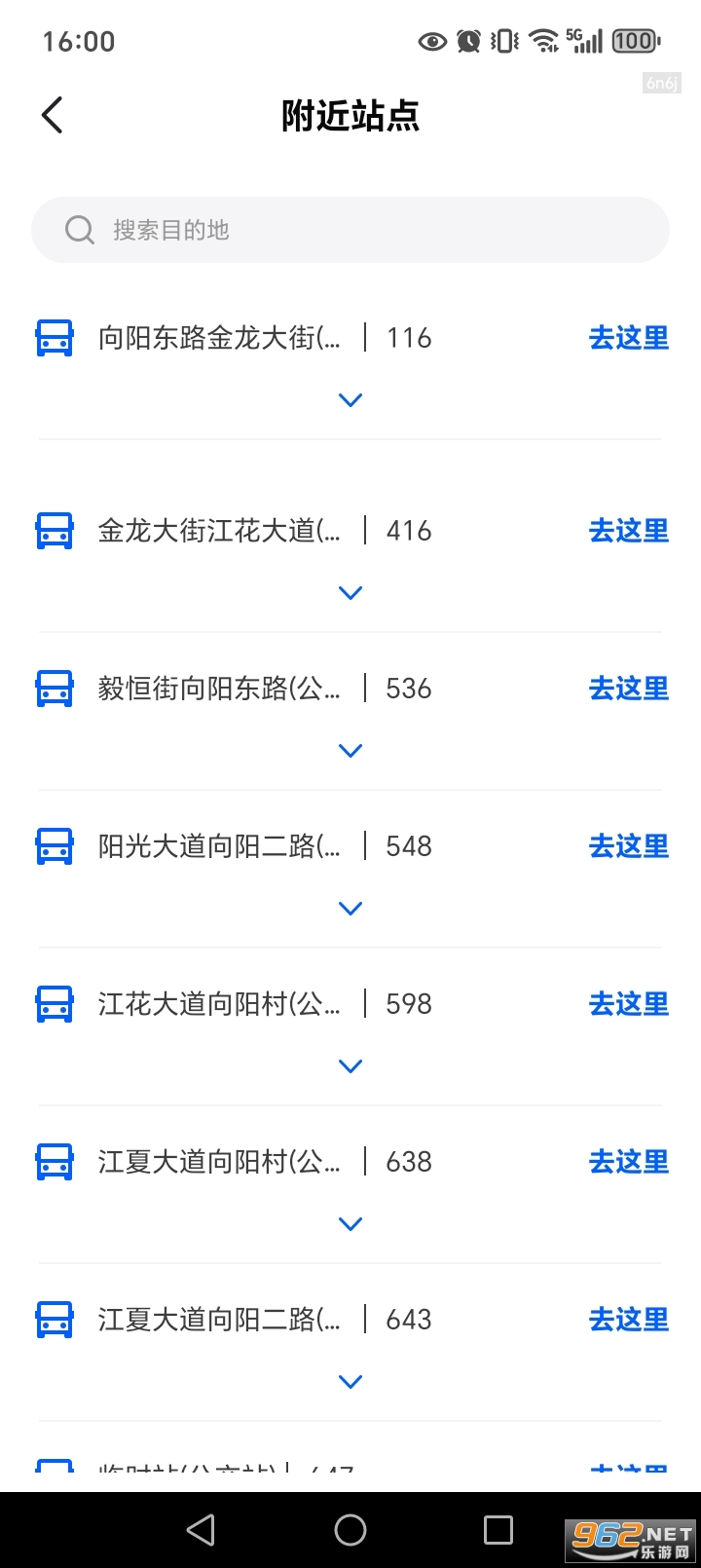Expand routes for 向阳东路金龙大街 stop
The width and height of the screenshot is (701, 1568).
(350, 399)
